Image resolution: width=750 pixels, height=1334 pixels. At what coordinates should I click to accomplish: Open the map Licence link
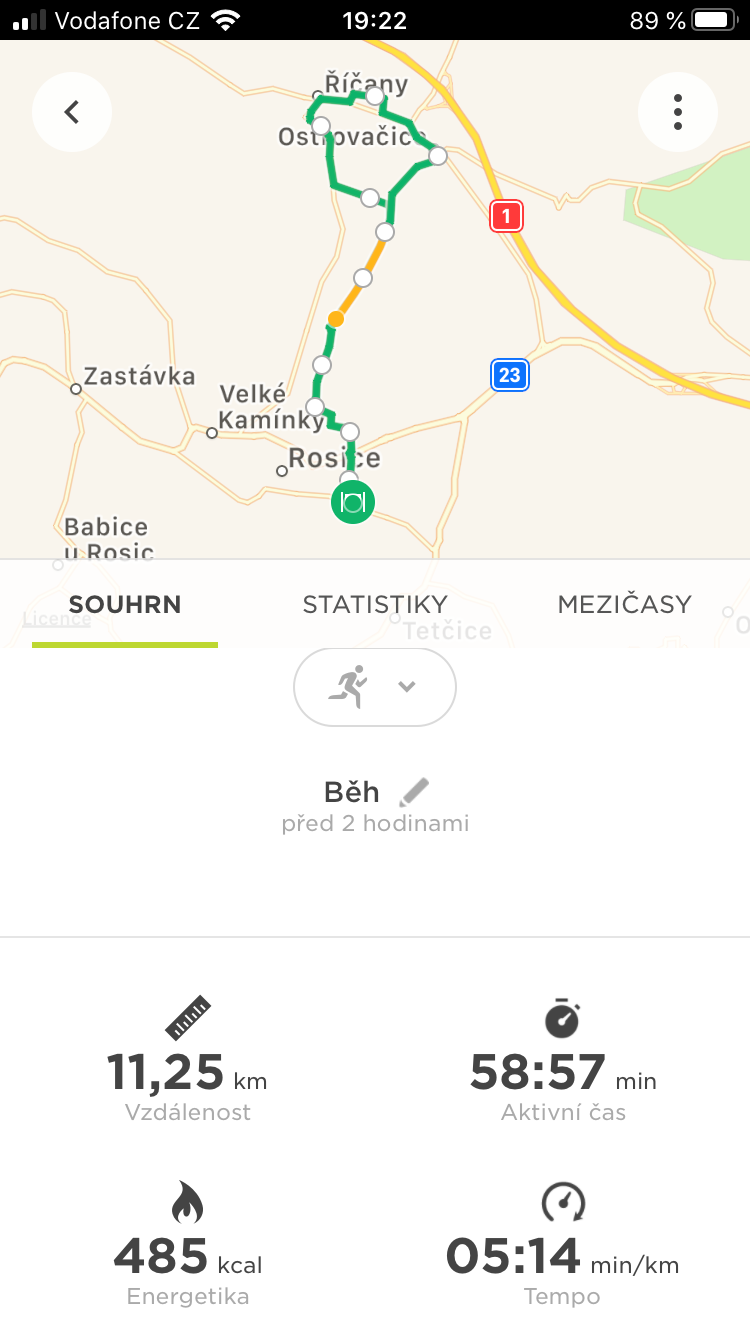(x=57, y=618)
